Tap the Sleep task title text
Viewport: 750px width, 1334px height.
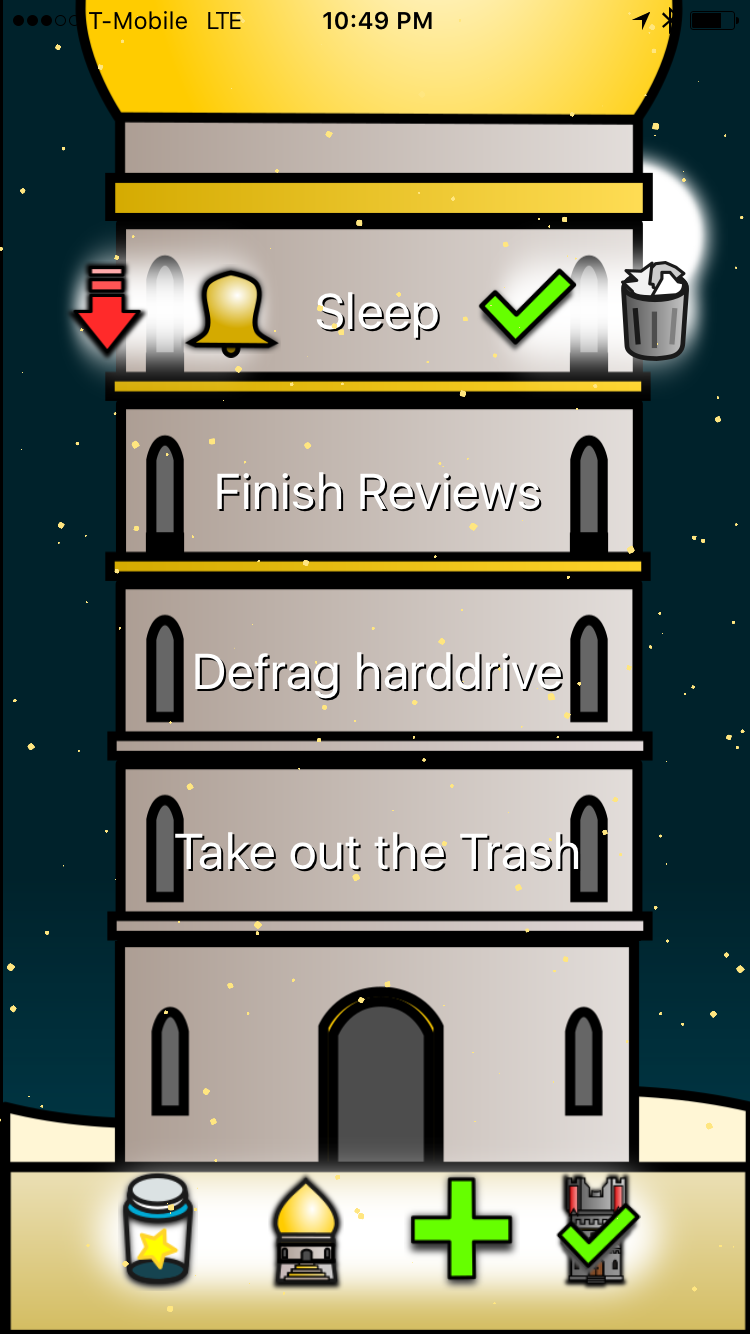pyautogui.click(x=378, y=311)
